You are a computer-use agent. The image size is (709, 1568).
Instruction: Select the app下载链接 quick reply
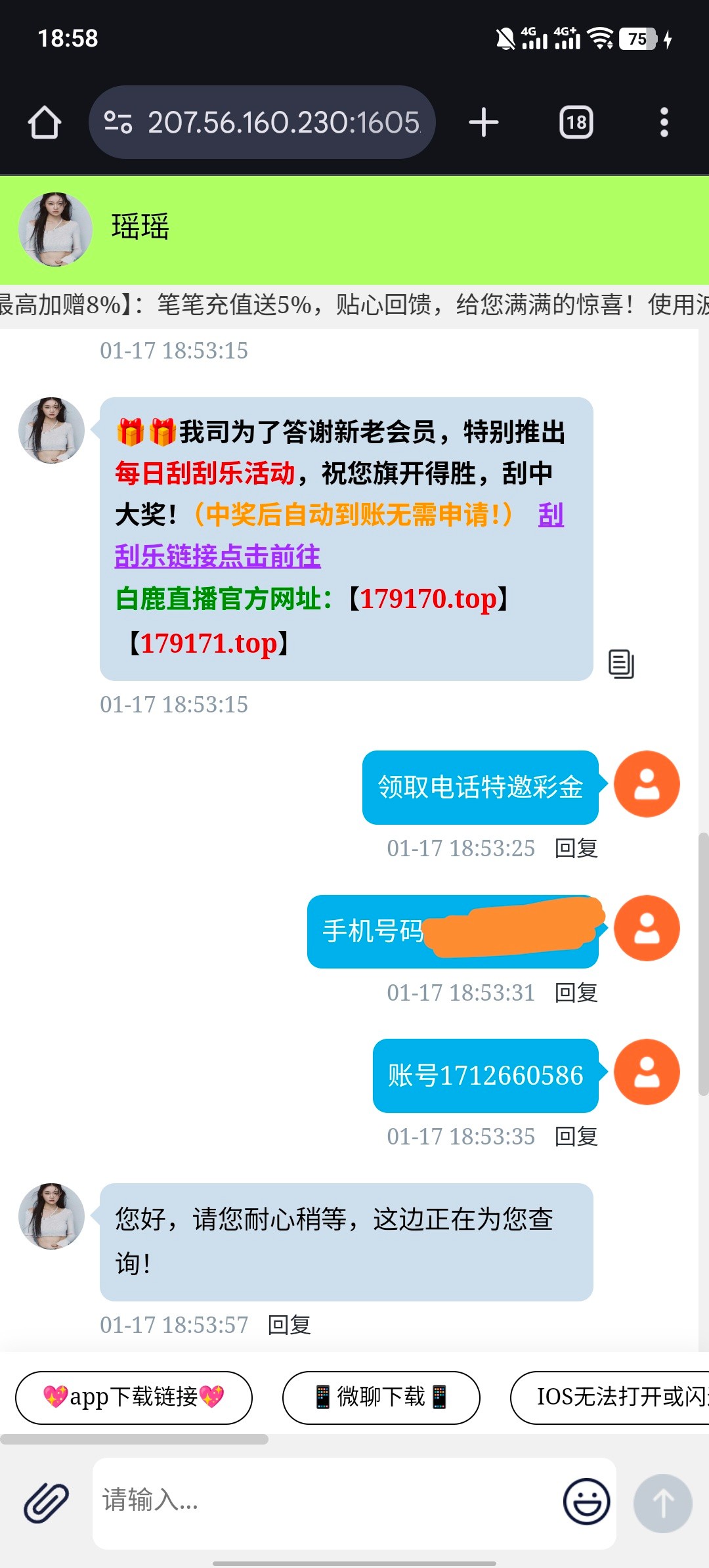[x=134, y=1397]
